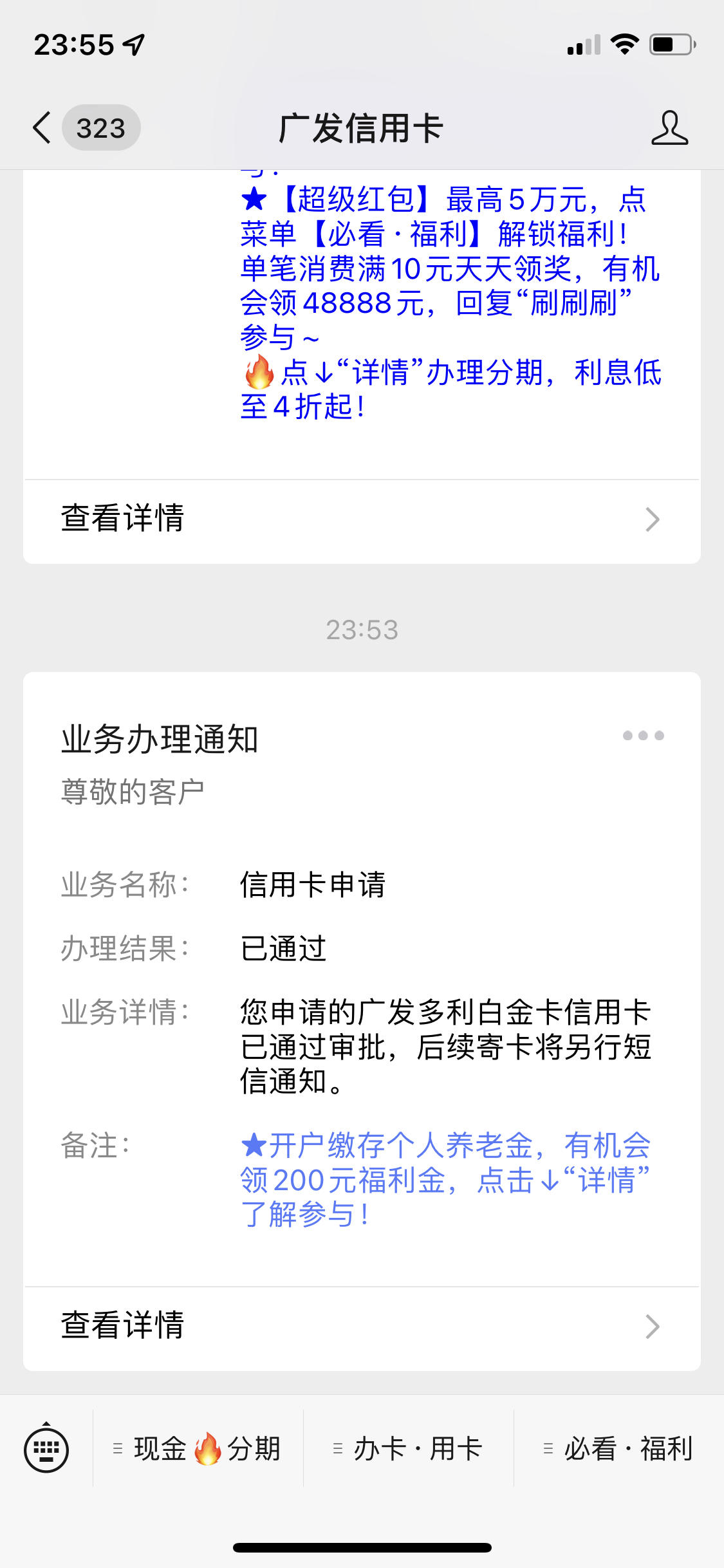Open the three-dot menu on 业务办理通知
This screenshot has height=1568, width=724.
[643, 736]
